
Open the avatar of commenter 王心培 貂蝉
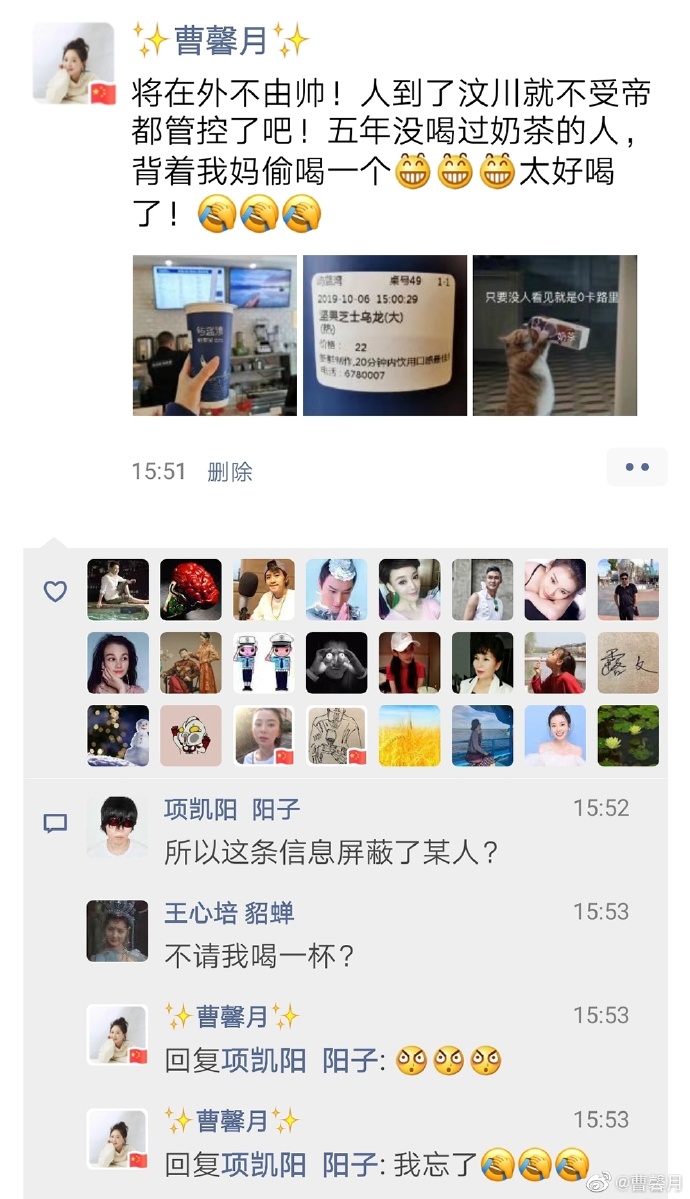[117, 931]
